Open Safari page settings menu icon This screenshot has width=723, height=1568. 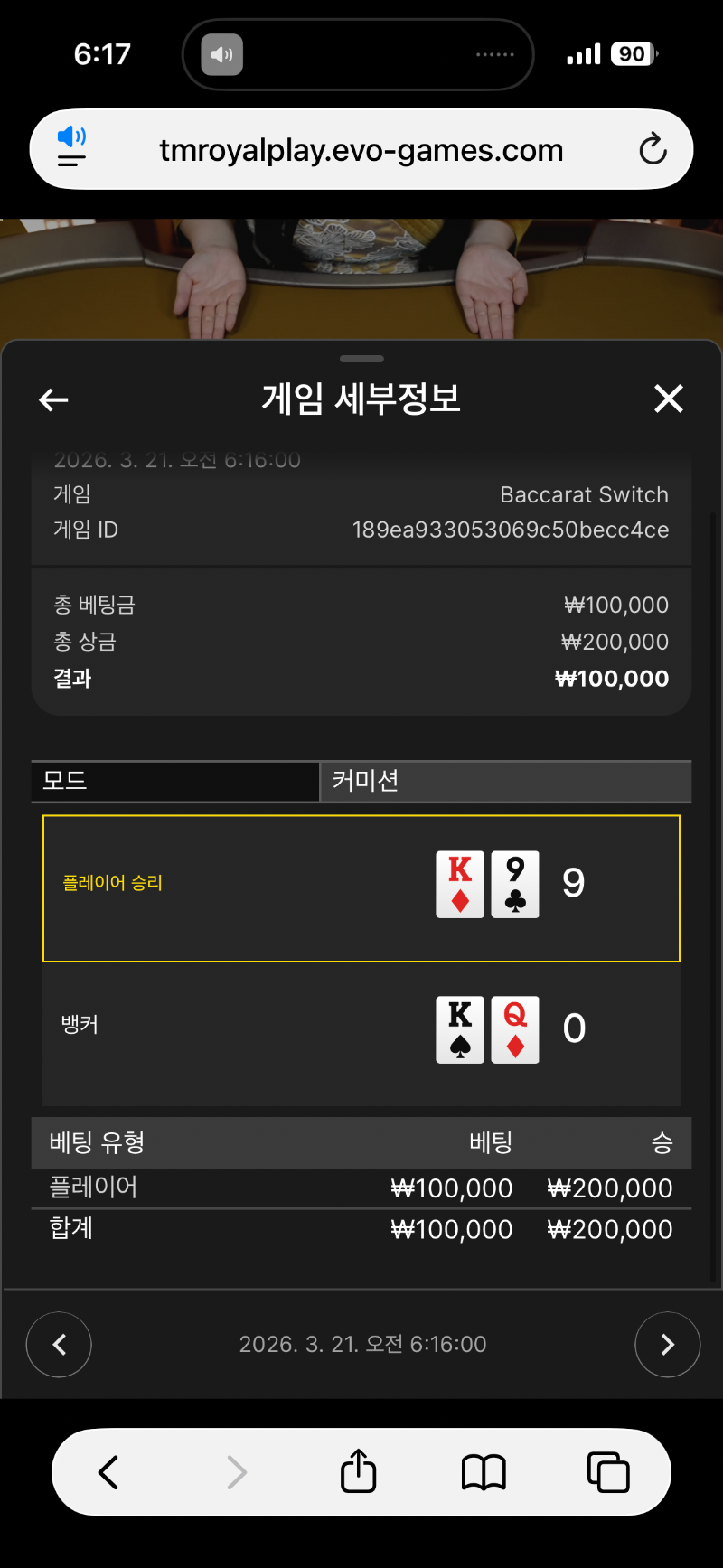(x=71, y=149)
